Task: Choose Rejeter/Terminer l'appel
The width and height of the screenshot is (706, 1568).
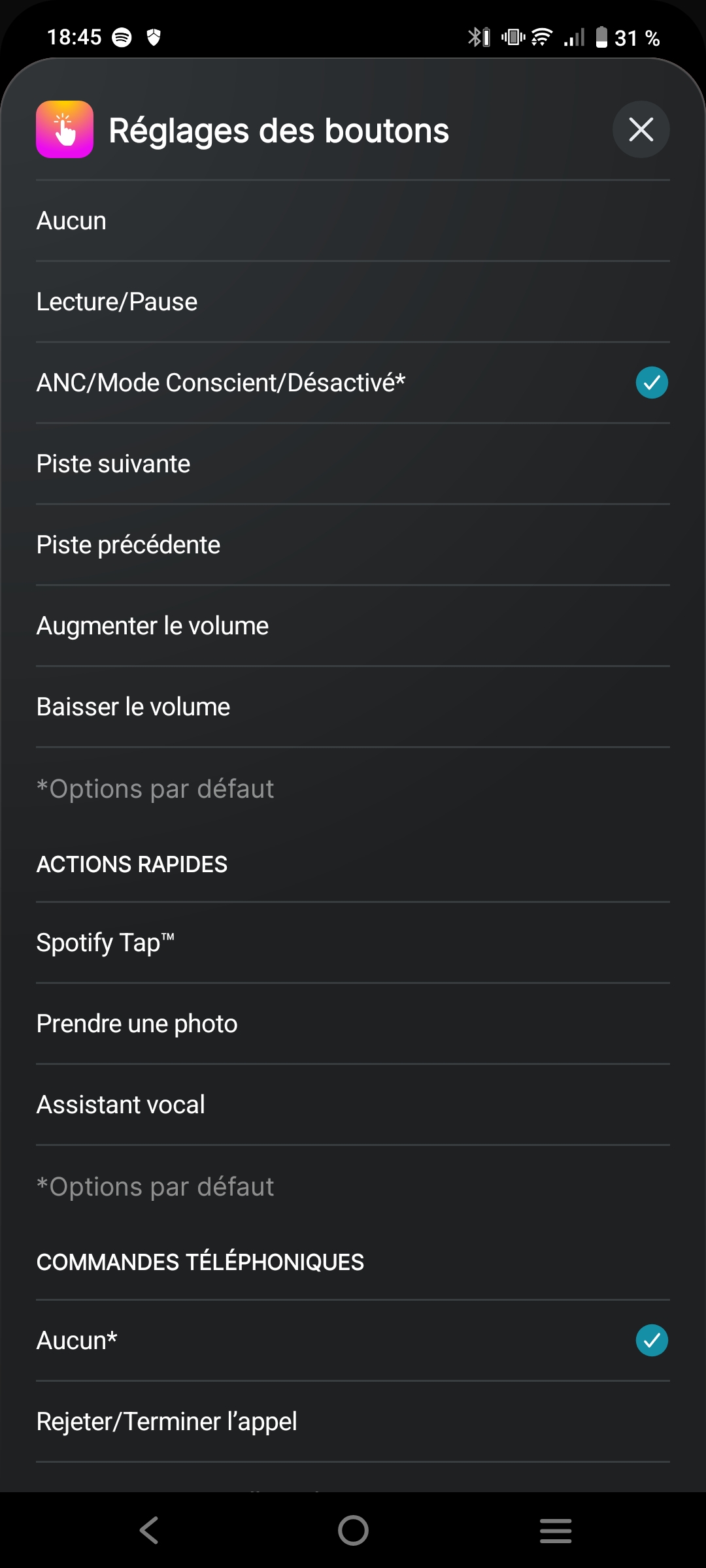Action: (353, 1422)
